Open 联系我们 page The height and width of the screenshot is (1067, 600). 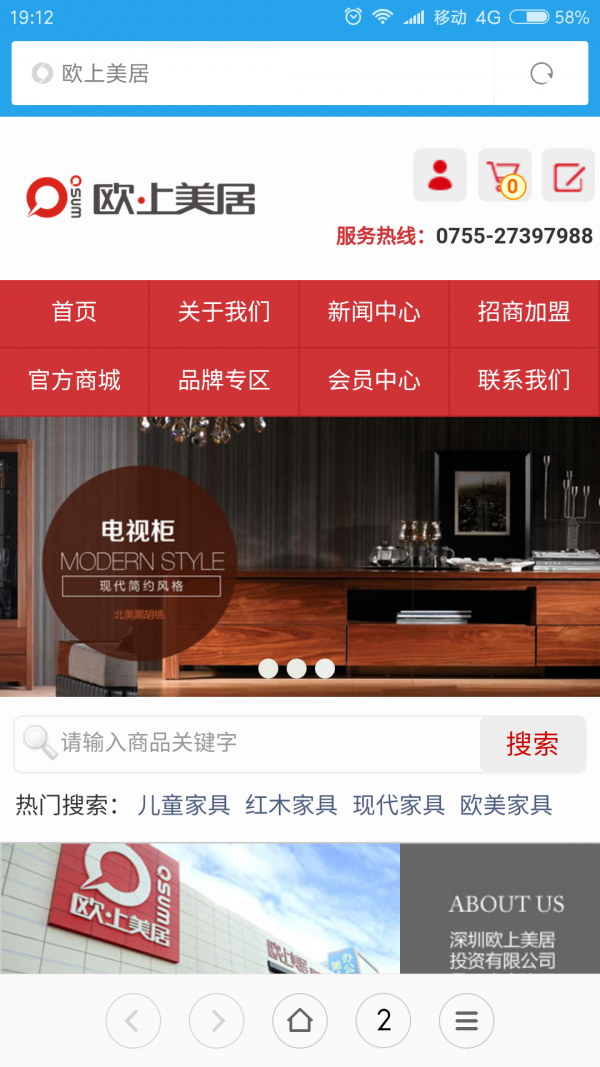[x=524, y=381]
